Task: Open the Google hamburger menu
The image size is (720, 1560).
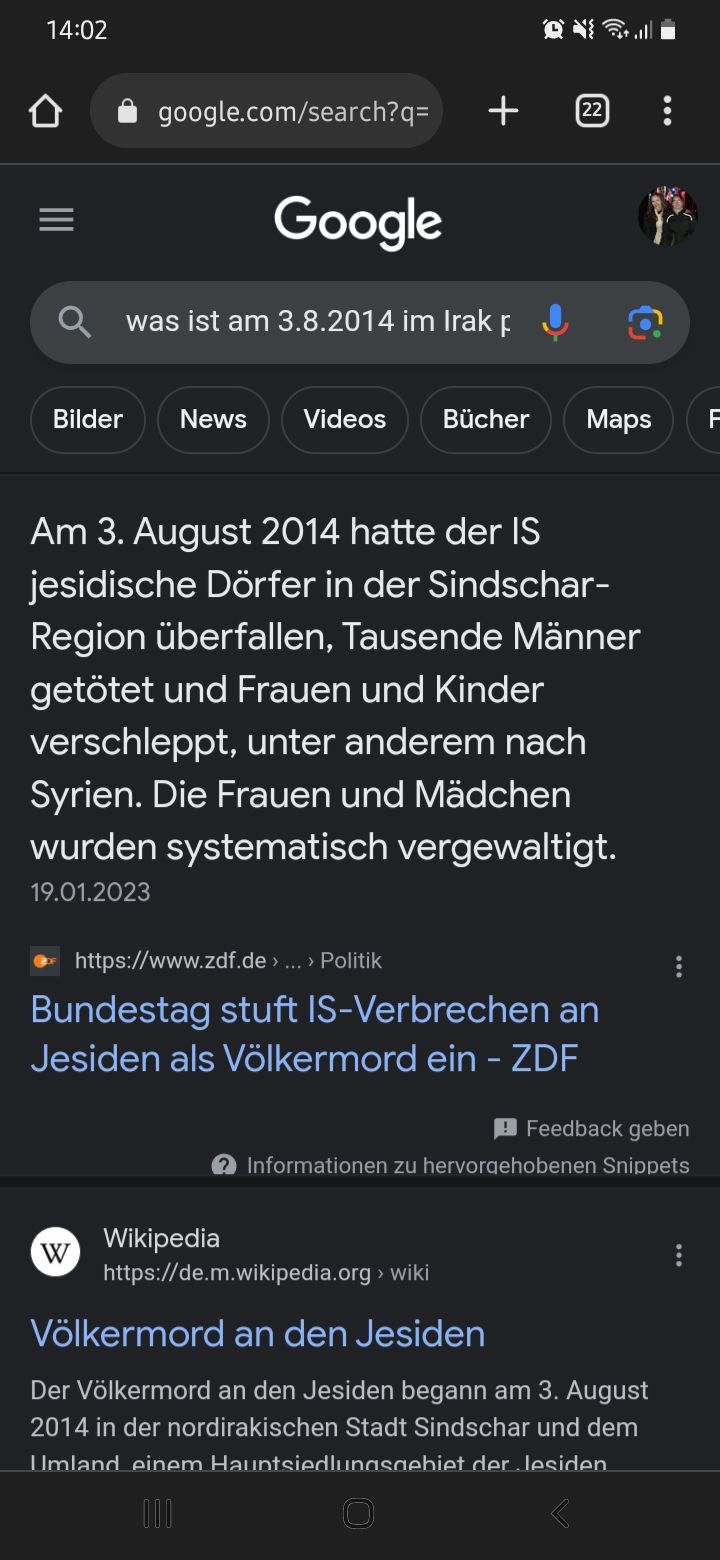Action: 56,220
